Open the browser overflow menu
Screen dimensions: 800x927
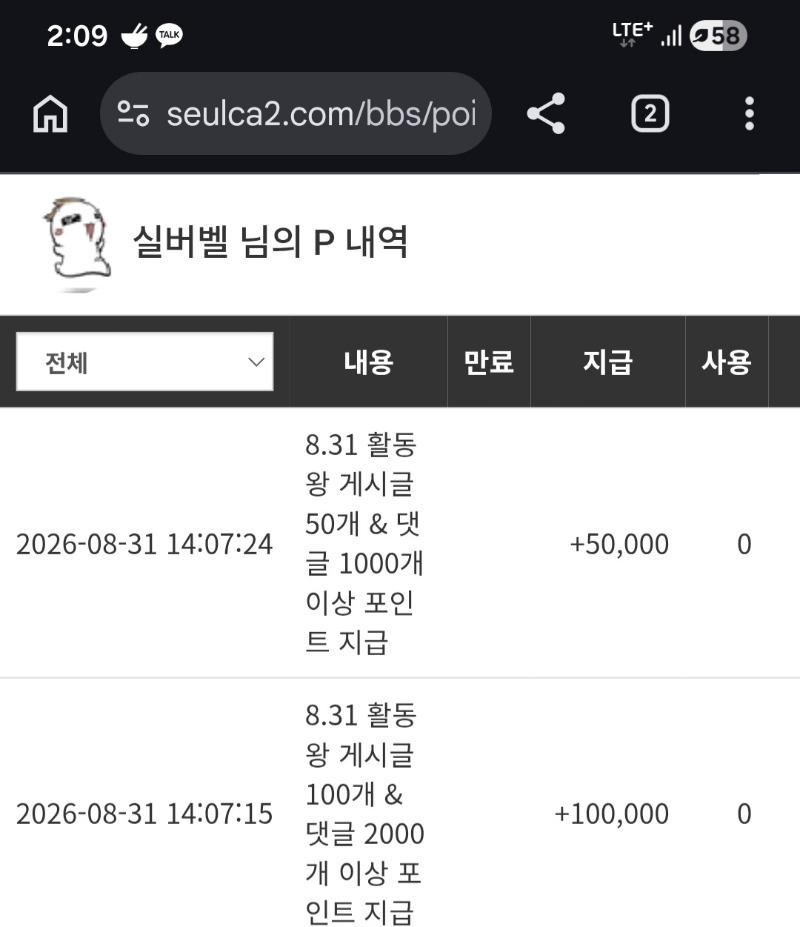(749, 114)
